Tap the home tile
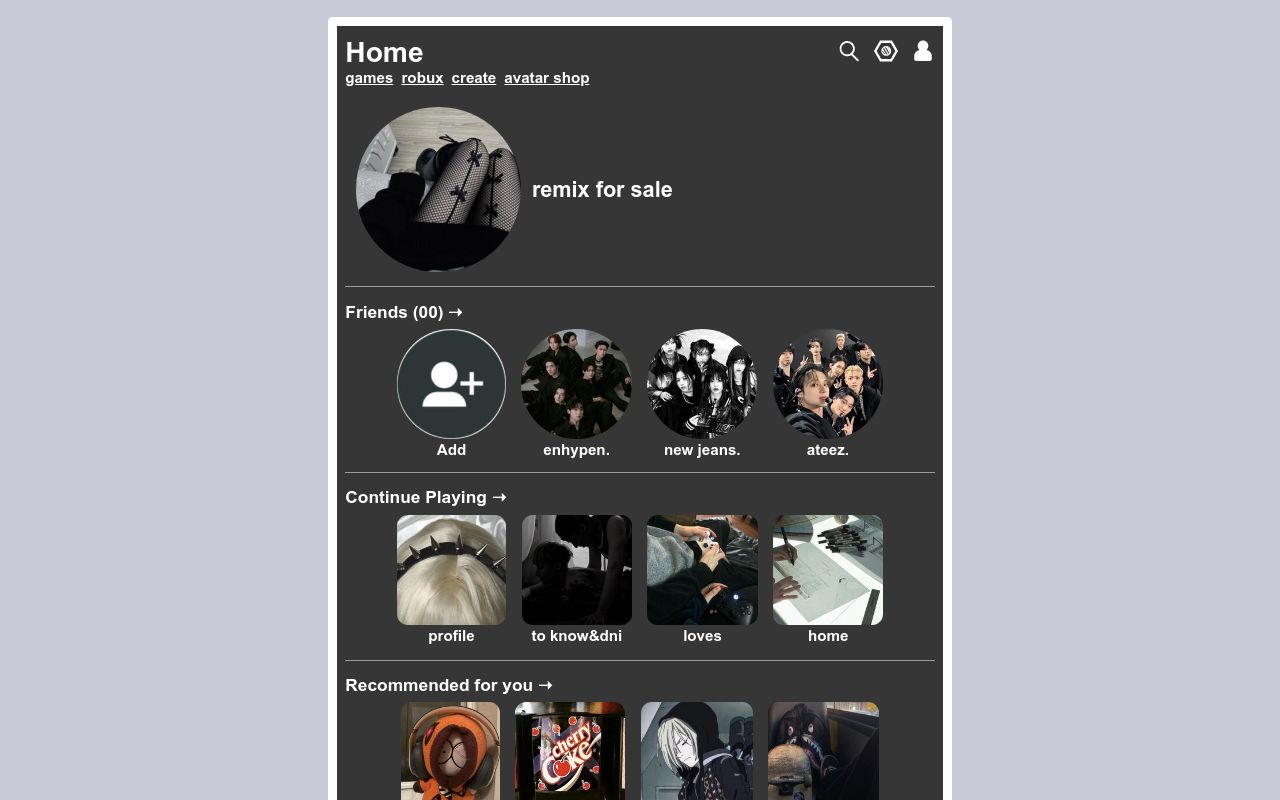1280x800 pixels. pyautogui.click(x=827, y=570)
